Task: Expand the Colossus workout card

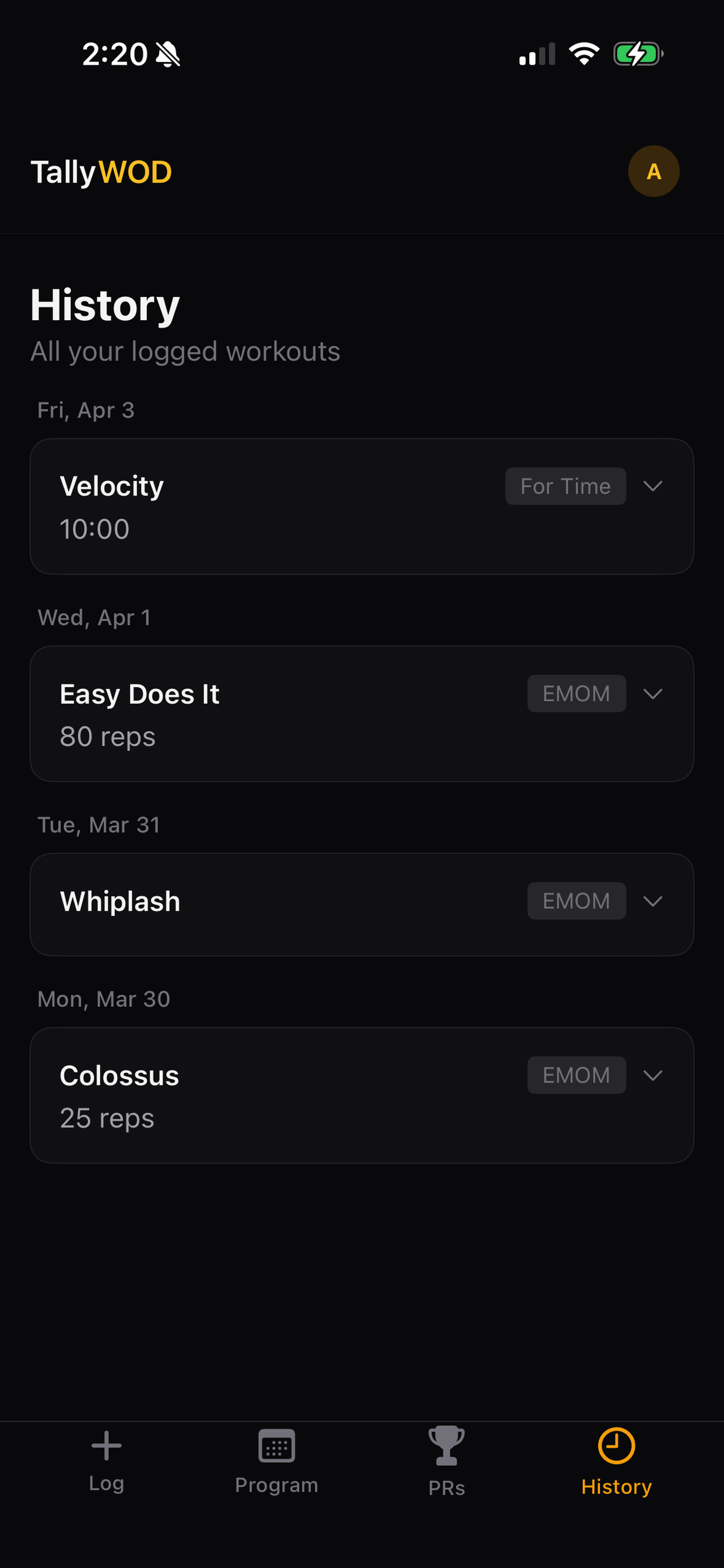Action: (653, 1075)
